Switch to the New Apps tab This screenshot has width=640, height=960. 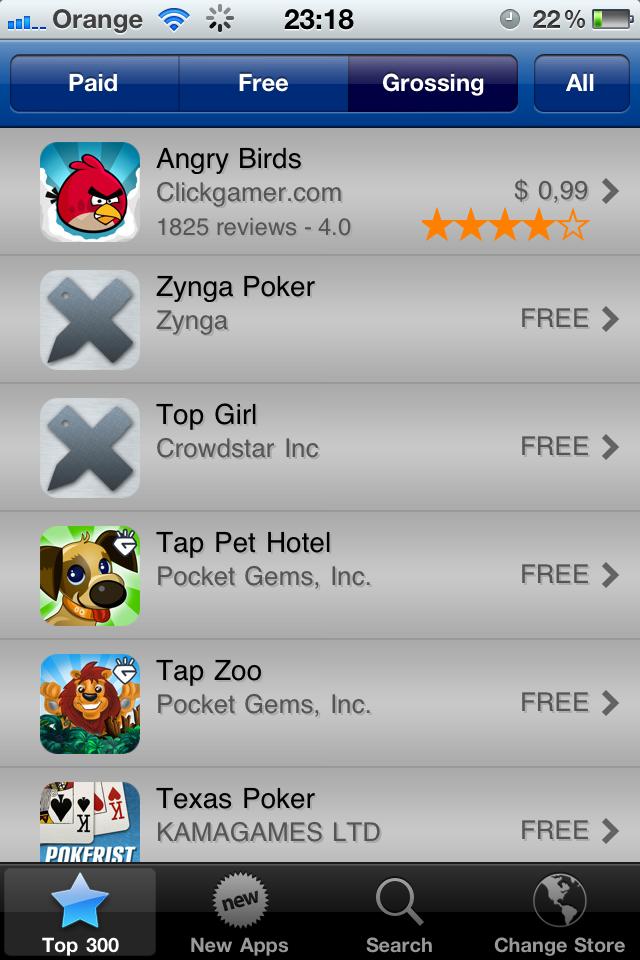coord(239,912)
